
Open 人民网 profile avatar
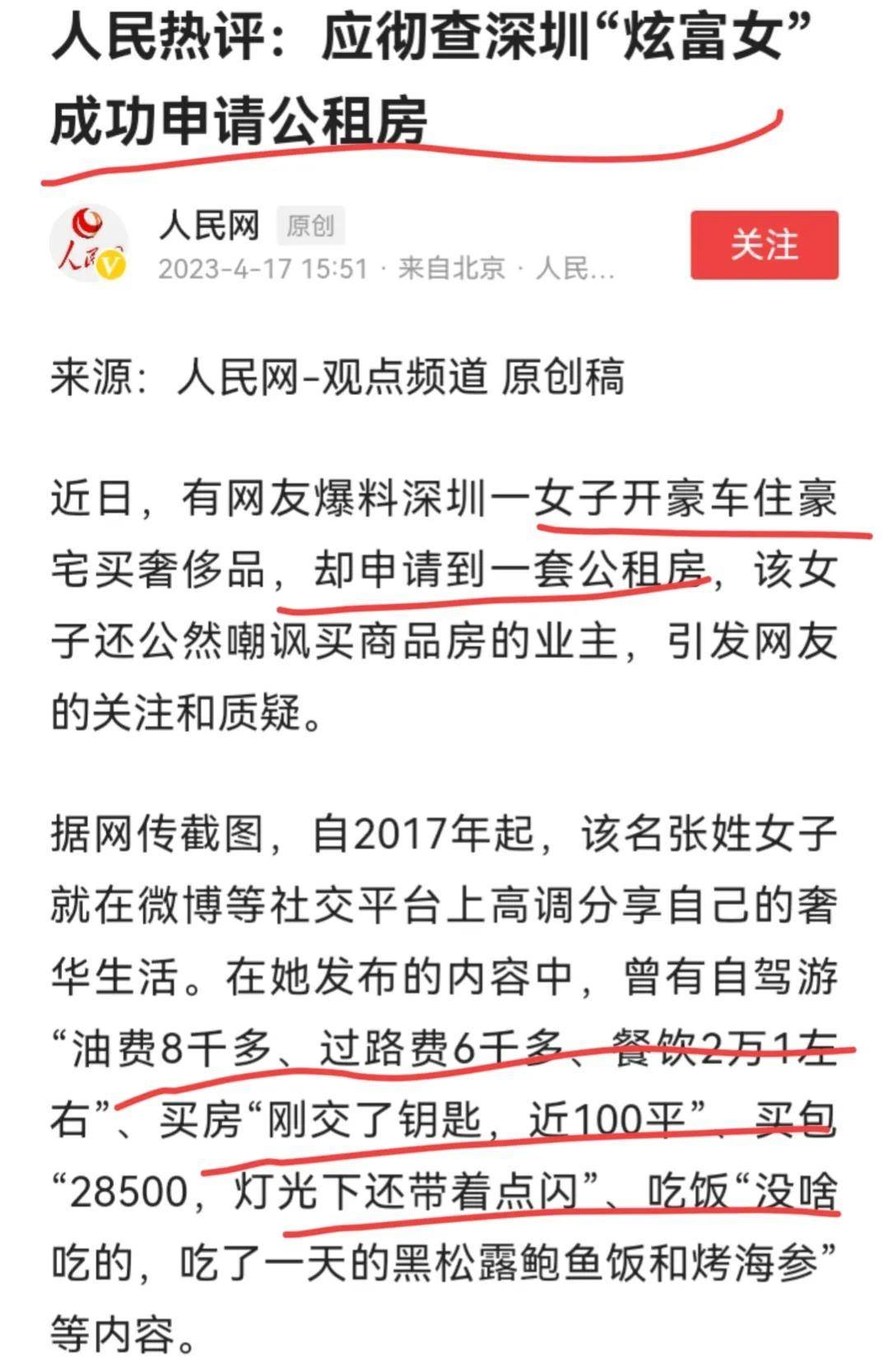(89, 244)
